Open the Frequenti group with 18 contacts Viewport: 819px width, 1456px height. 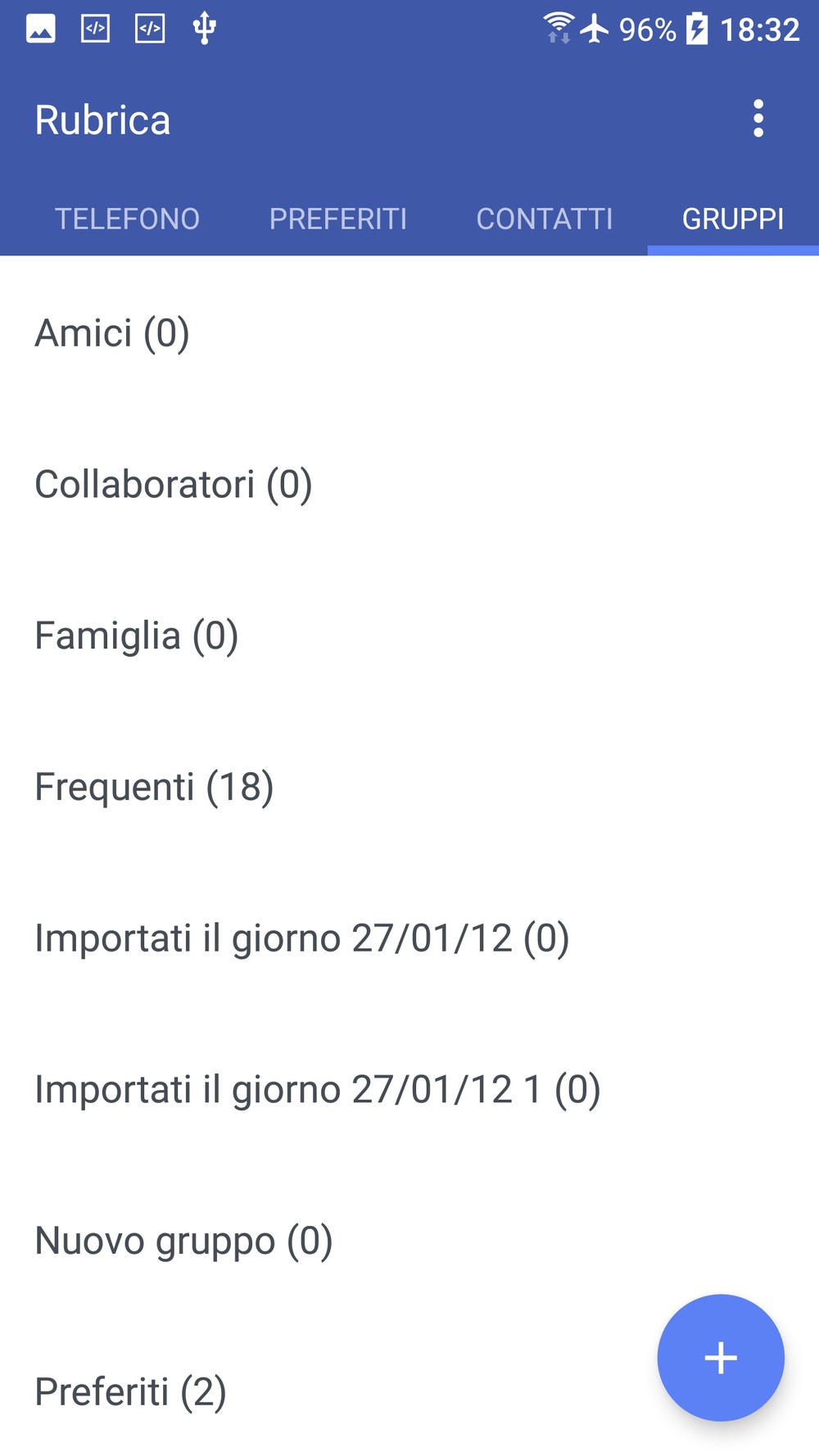[x=409, y=787]
